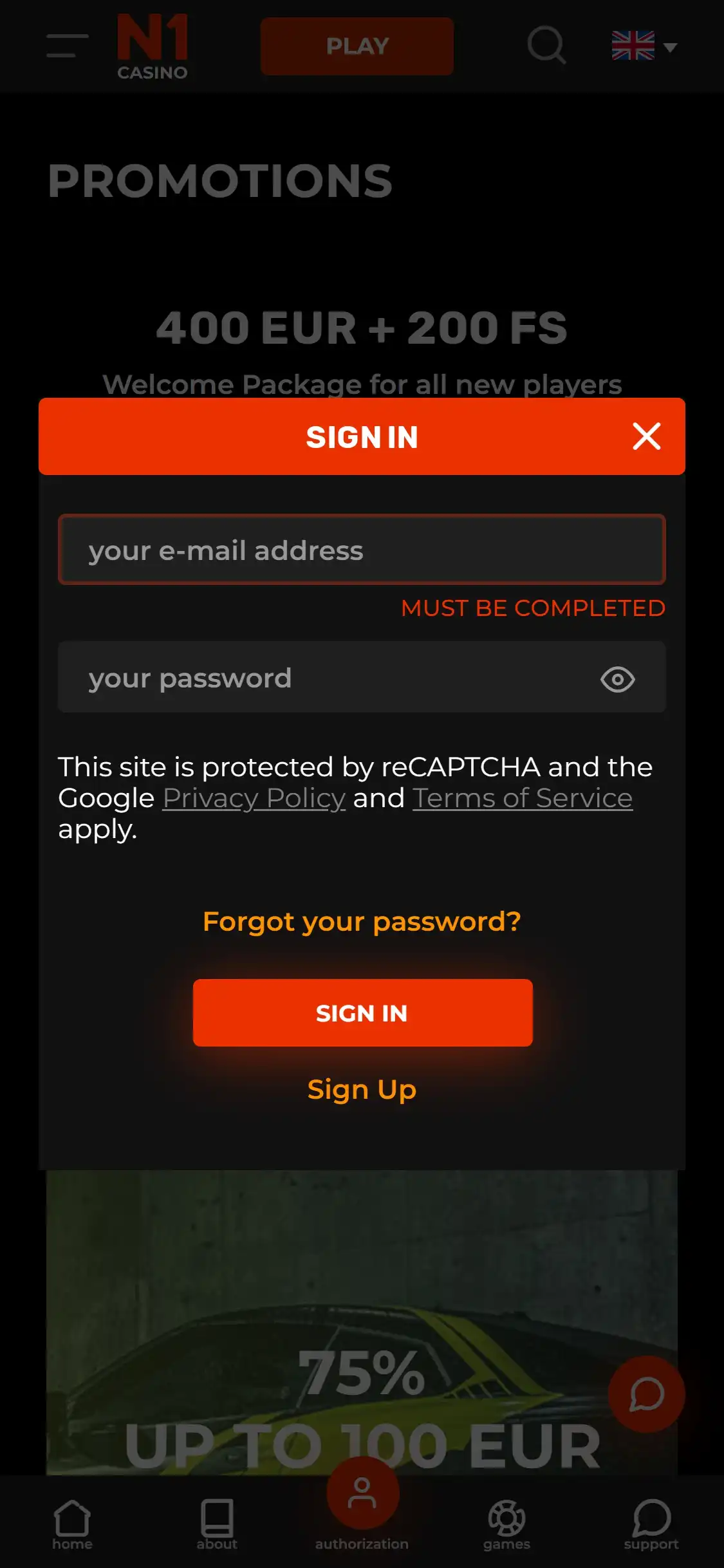Submit with the orange Sign In button

pyautogui.click(x=362, y=1013)
